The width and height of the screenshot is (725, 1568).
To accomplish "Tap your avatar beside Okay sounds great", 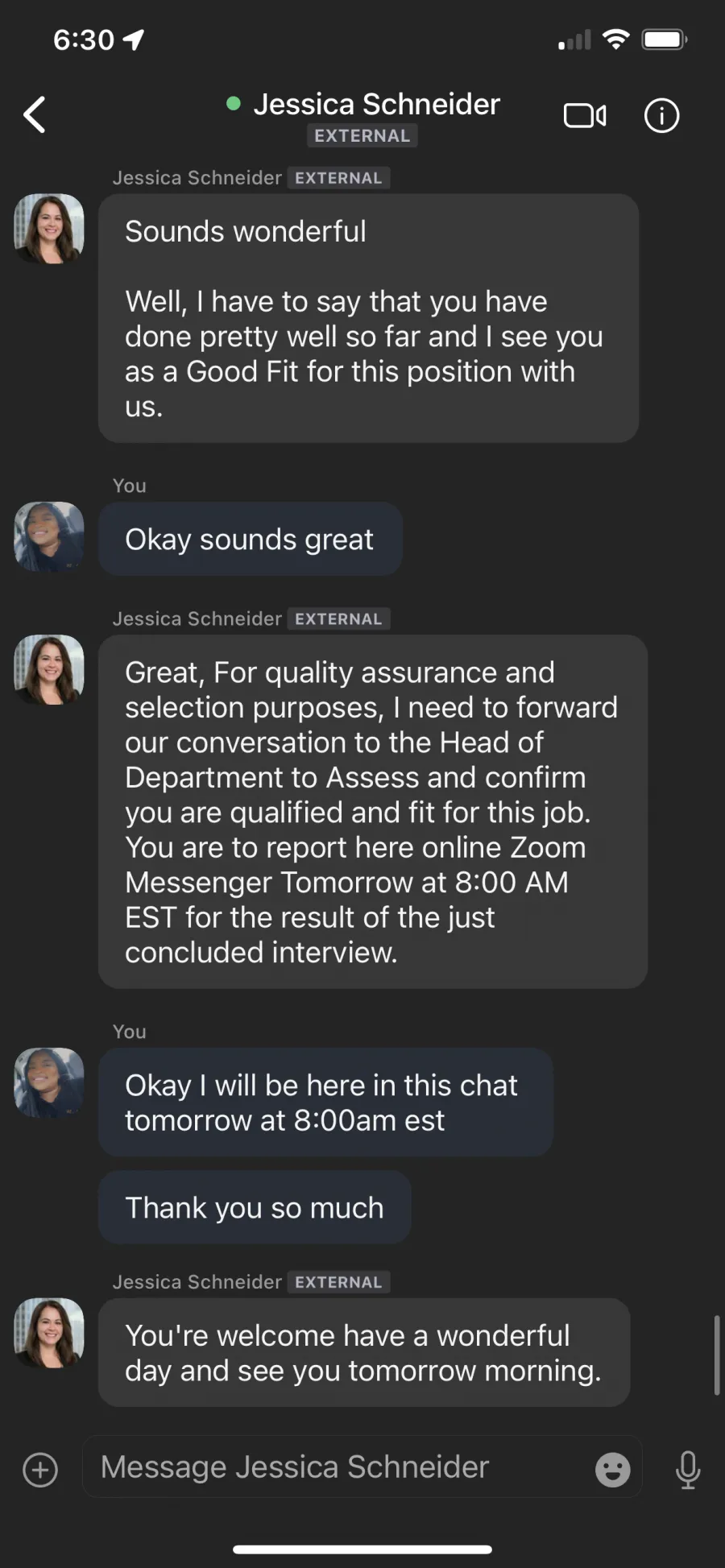I will click(49, 537).
